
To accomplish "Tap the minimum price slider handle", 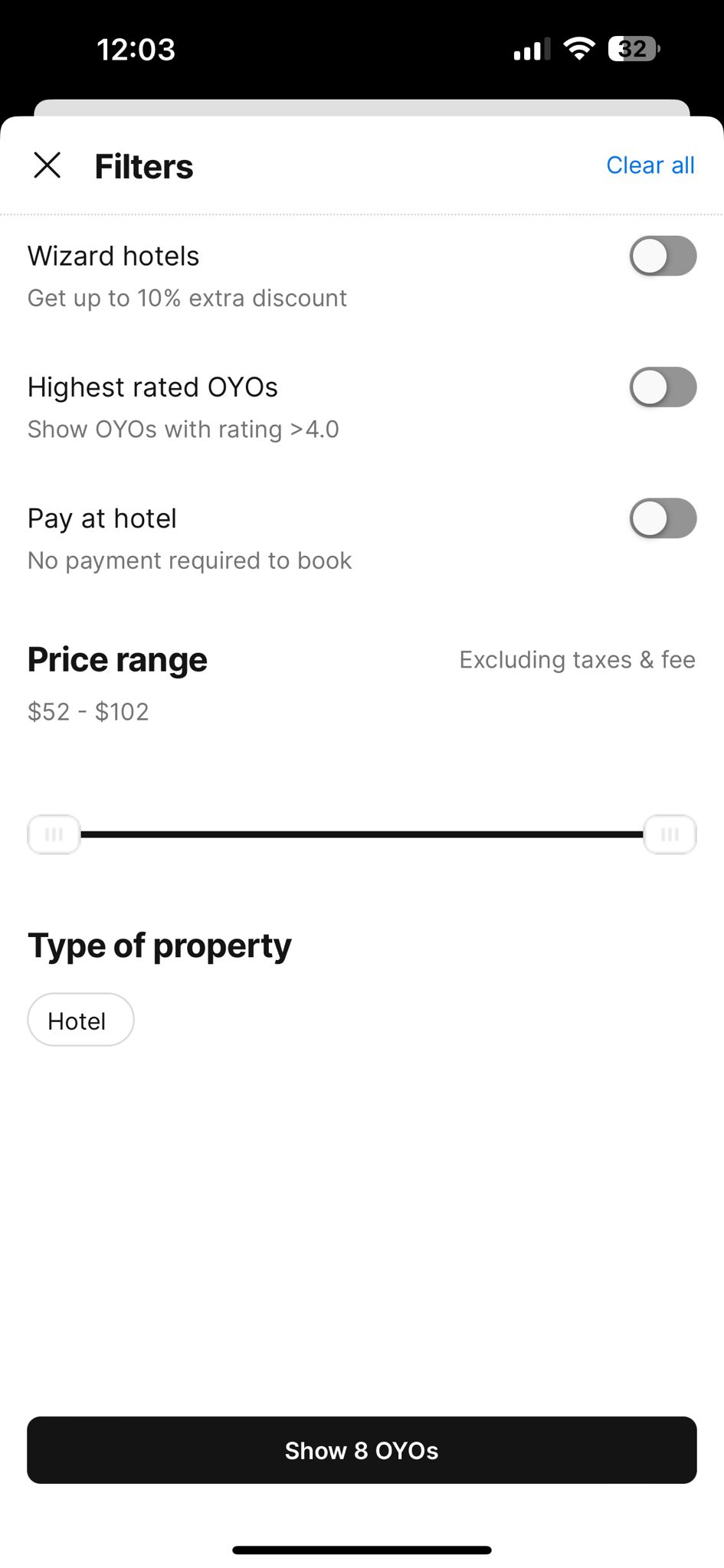I will click(x=54, y=835).
